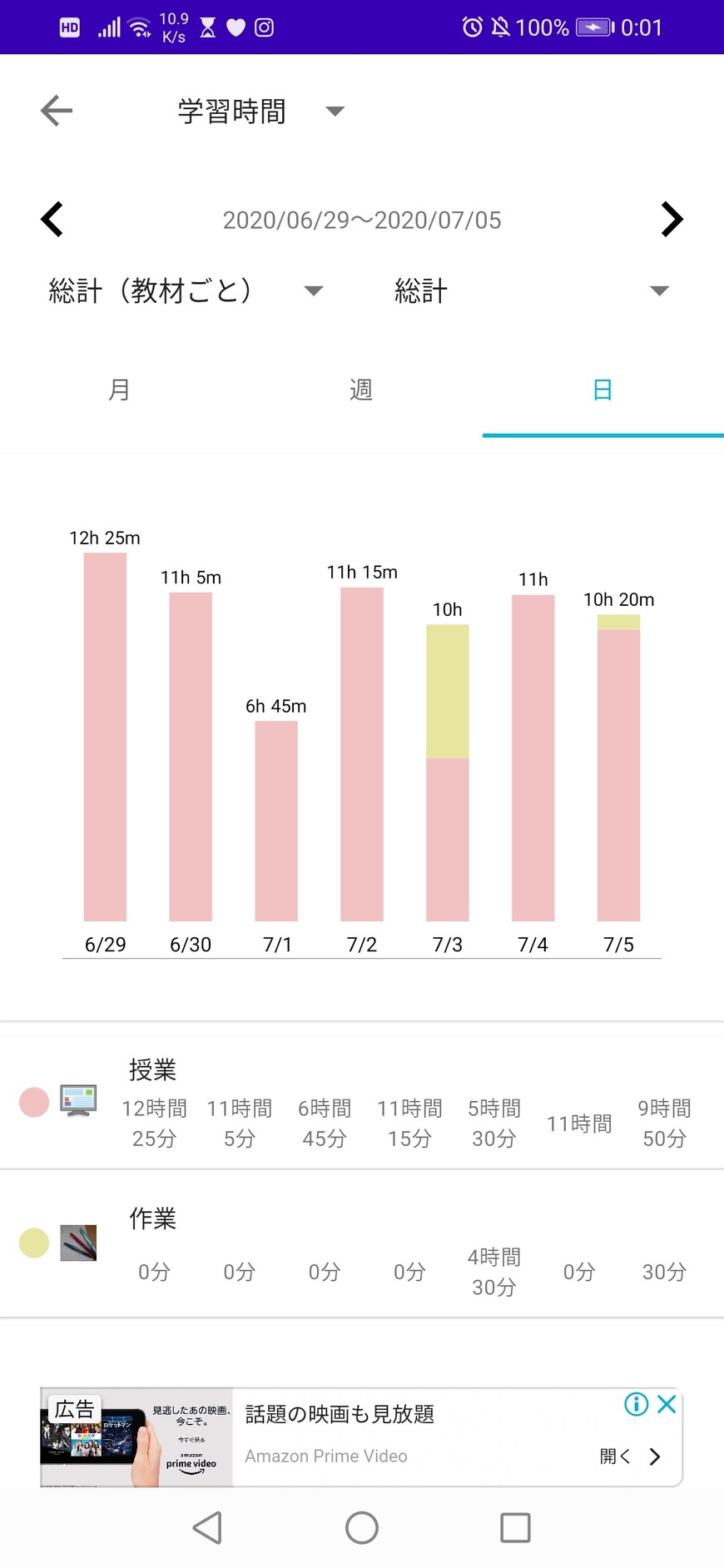Go back using the top-left arrow
The width and height of the screenshot is (724, 1568).
pos(57,110)
